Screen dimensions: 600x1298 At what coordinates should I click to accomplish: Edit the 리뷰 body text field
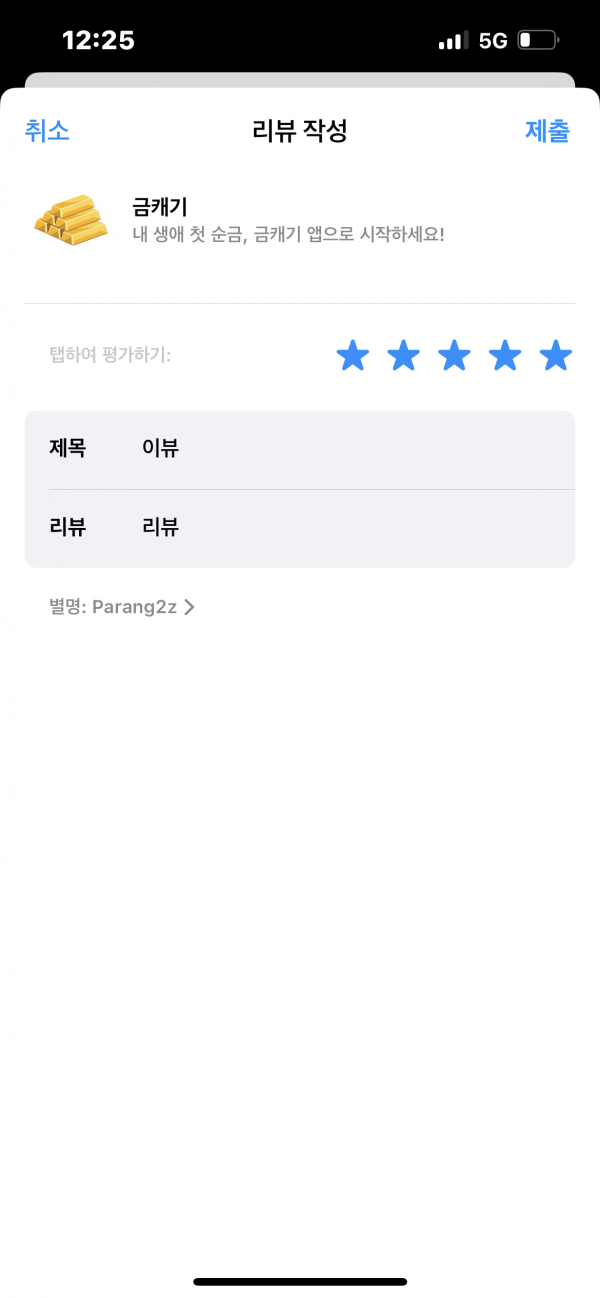(300, 528)
